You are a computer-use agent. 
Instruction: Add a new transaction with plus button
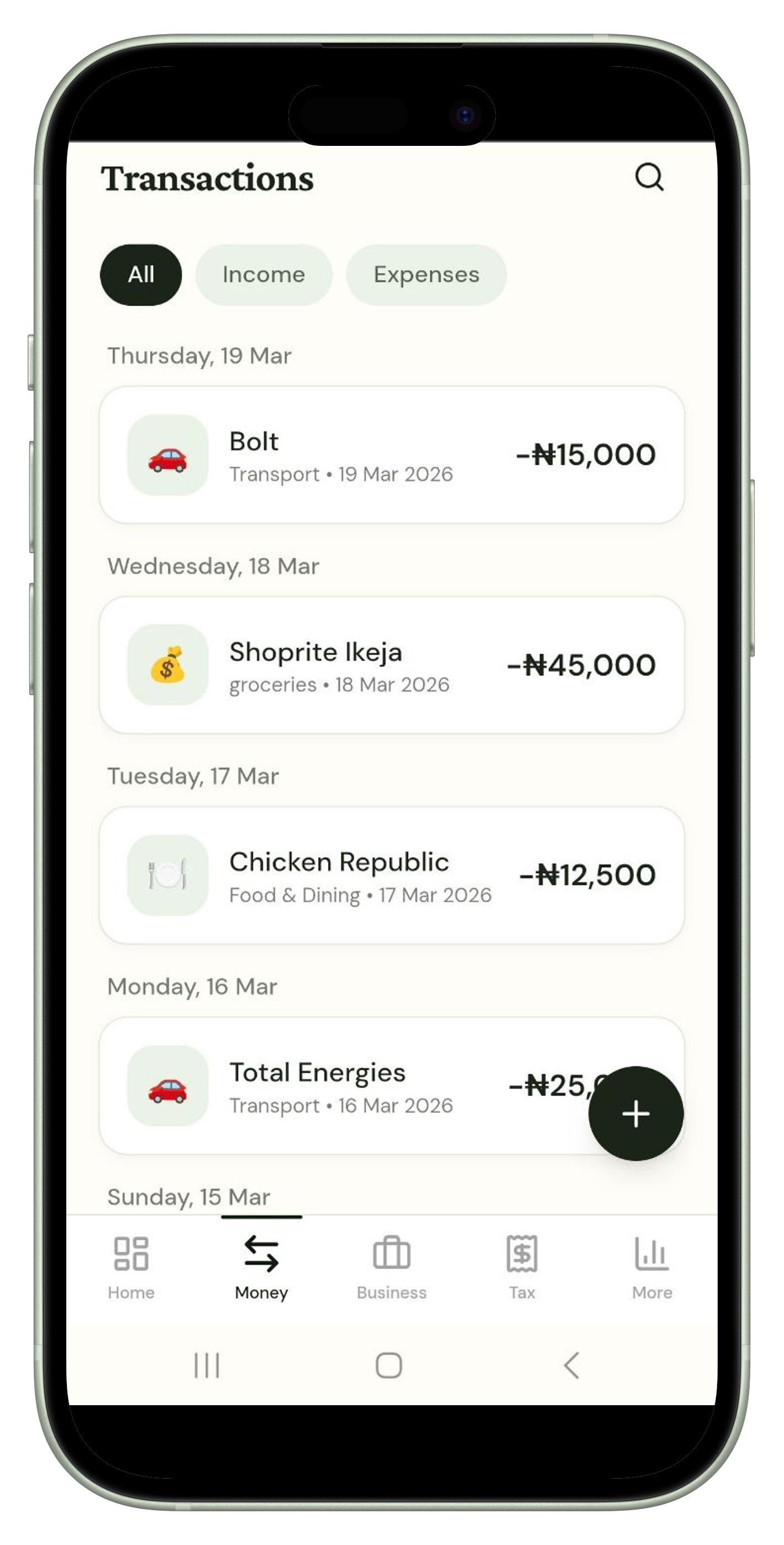coord(636,1113)
